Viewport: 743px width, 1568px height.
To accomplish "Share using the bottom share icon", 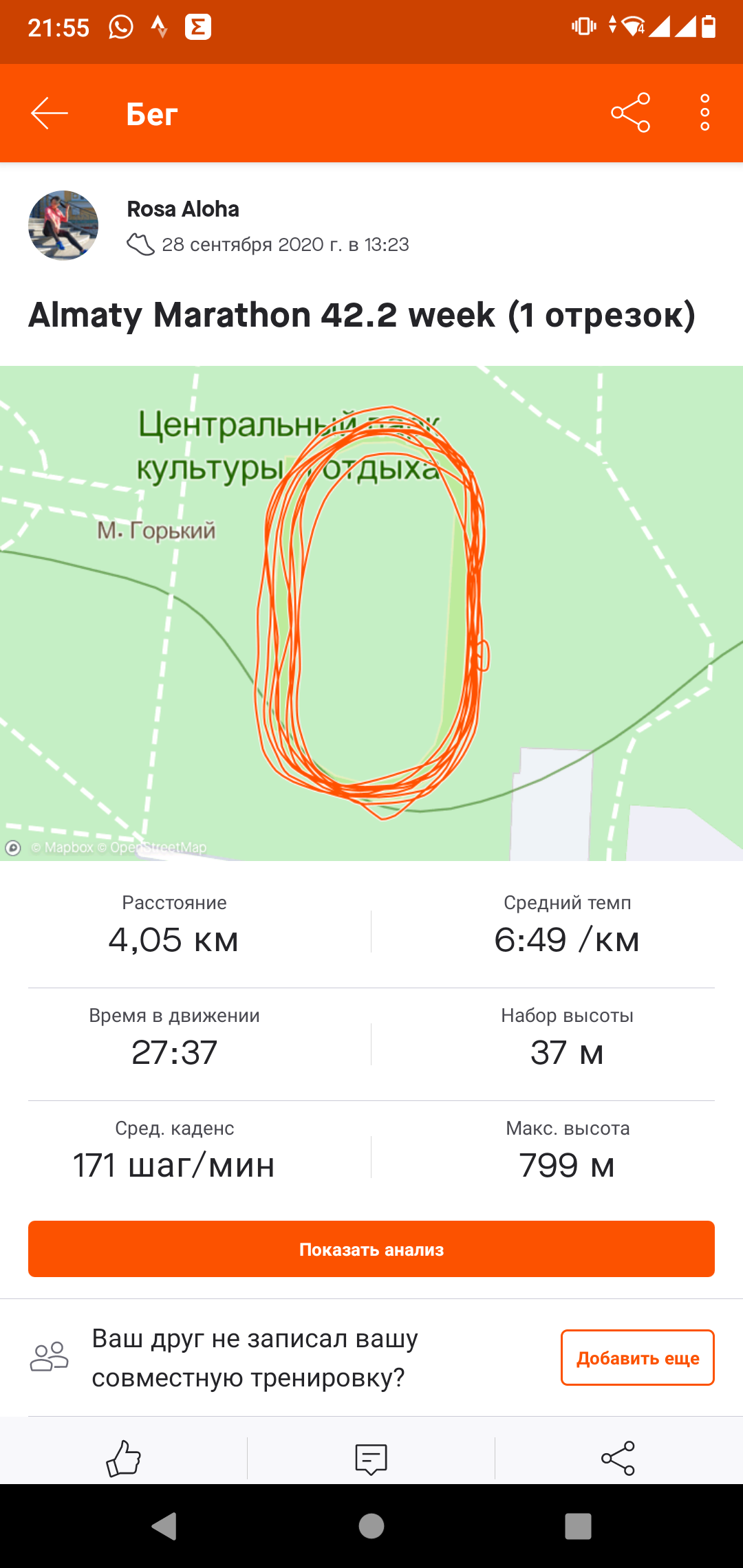I will tap(618, 1458).
